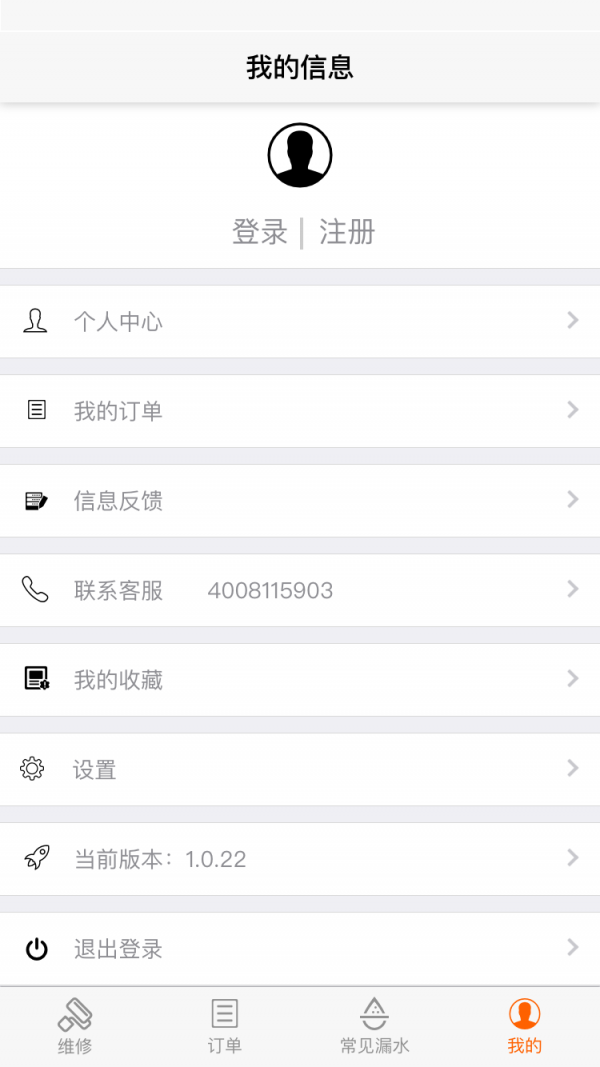Switch to the 常见漏水 tab
600x1067 pixels.
click(x=374, y=1027)
